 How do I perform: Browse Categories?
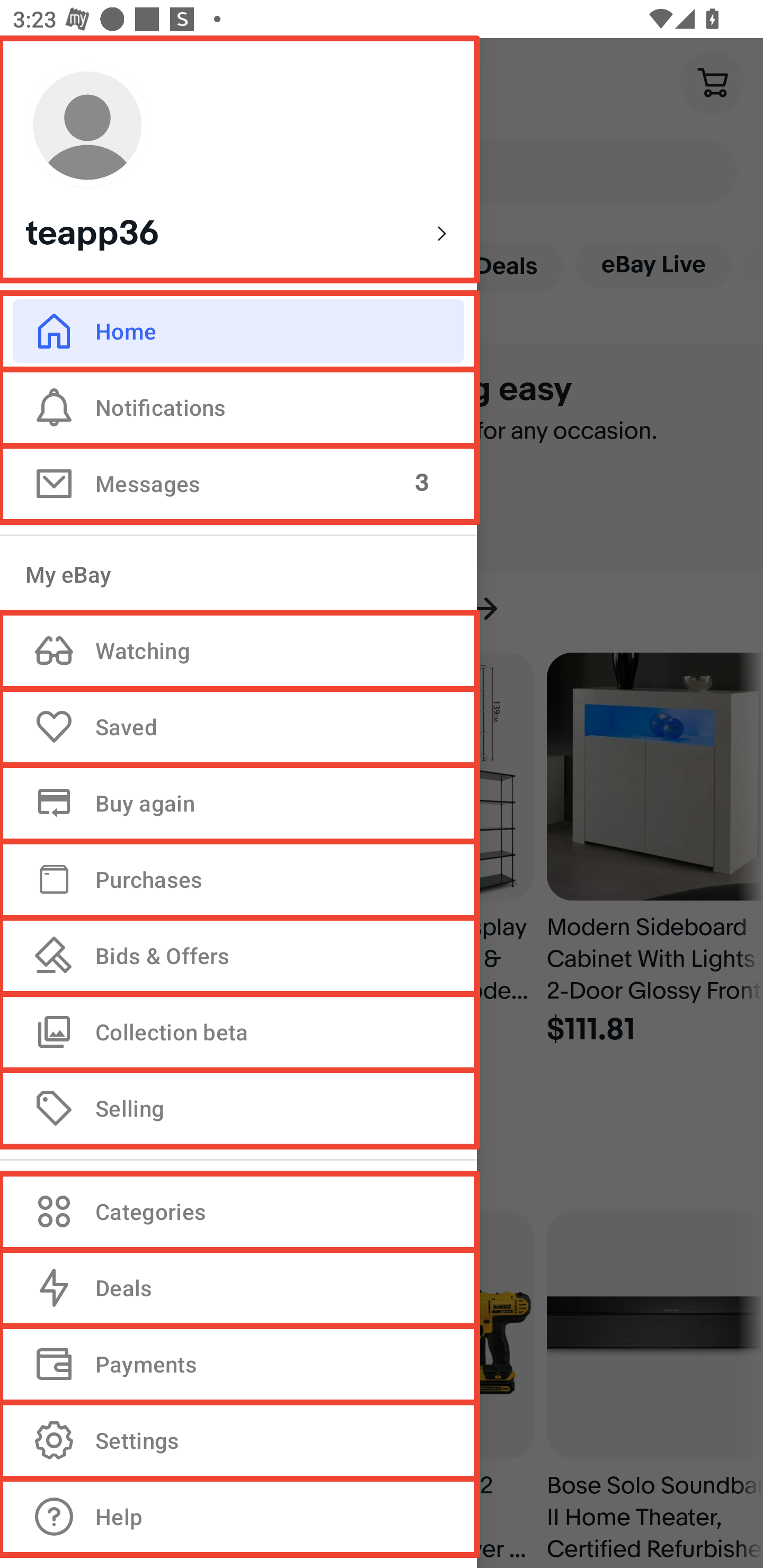pyautogui.click(x=238, y=1211)
